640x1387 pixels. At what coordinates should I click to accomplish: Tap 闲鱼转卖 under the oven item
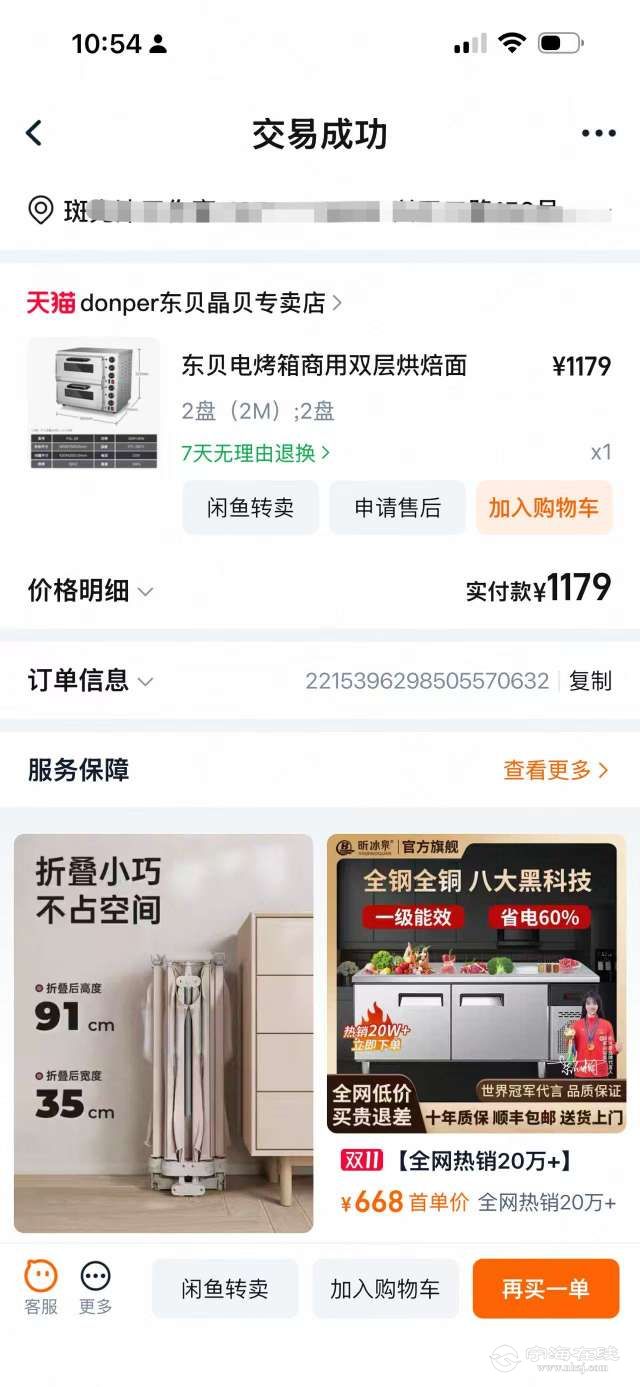click(x=250, y=508)
